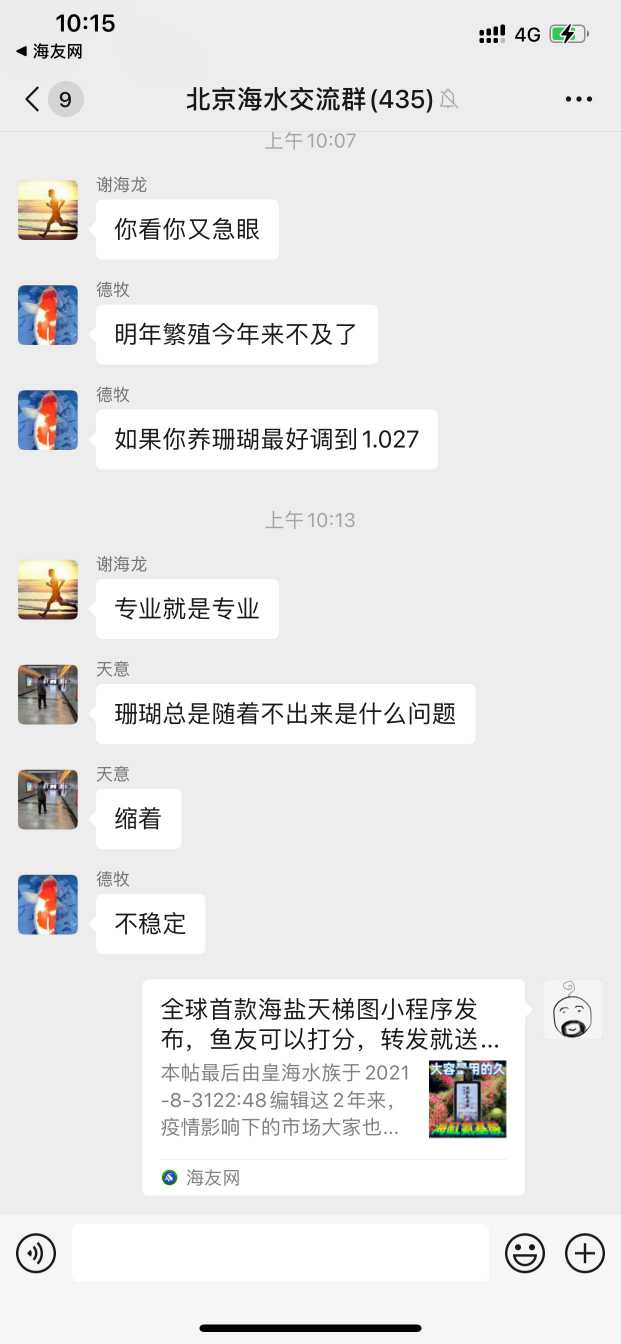Switch to voice message input
This screenshot has width=621, height=1344.
(x=36, y=1252)
